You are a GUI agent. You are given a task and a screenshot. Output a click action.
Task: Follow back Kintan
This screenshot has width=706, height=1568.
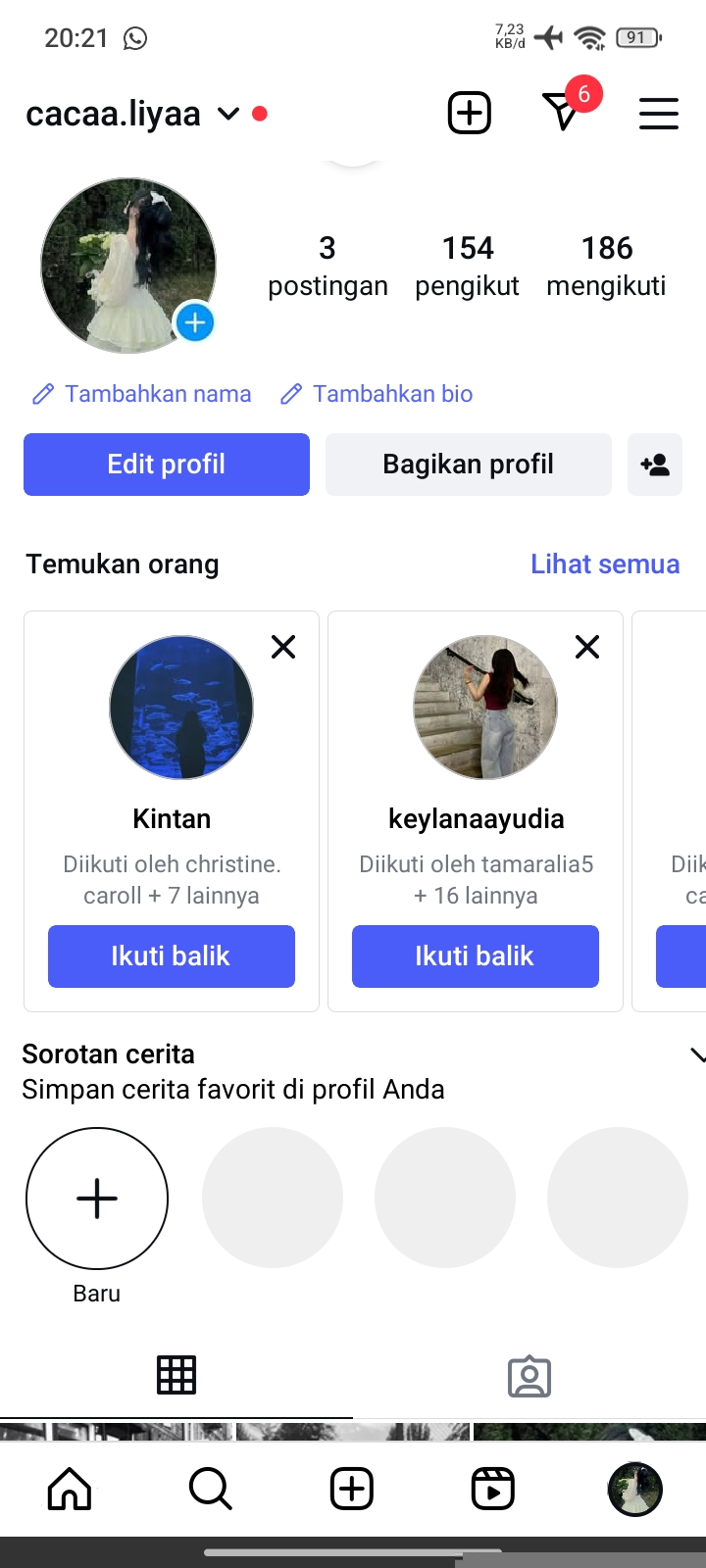point(172,956)
